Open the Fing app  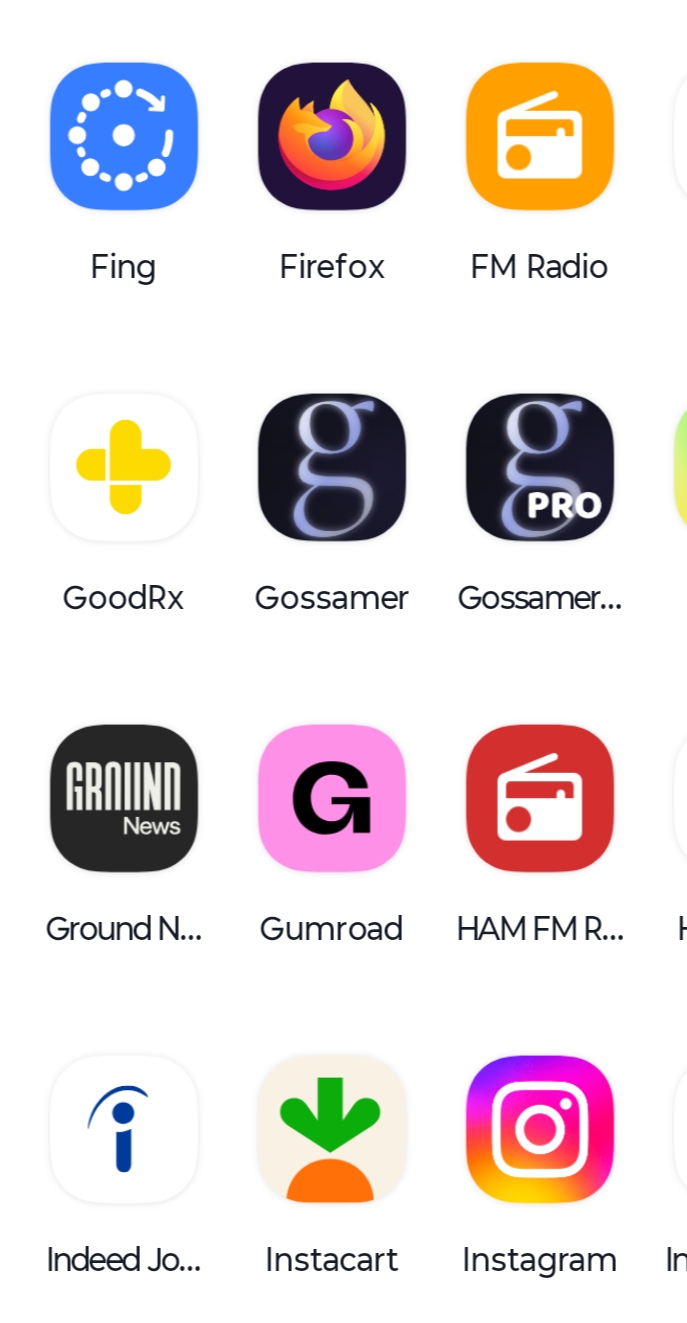point(124,136)
